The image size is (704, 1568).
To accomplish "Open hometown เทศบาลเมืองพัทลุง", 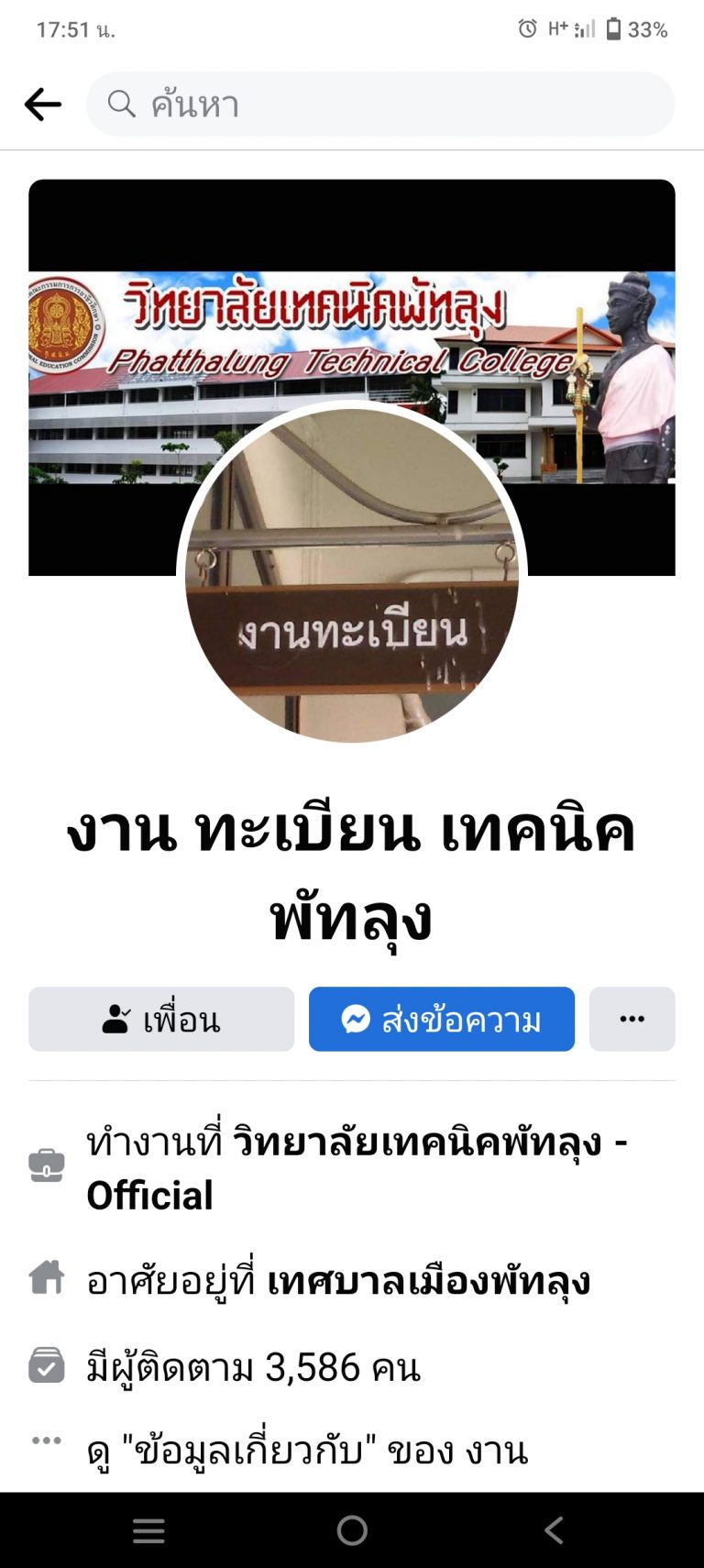I will point(428,1281).
